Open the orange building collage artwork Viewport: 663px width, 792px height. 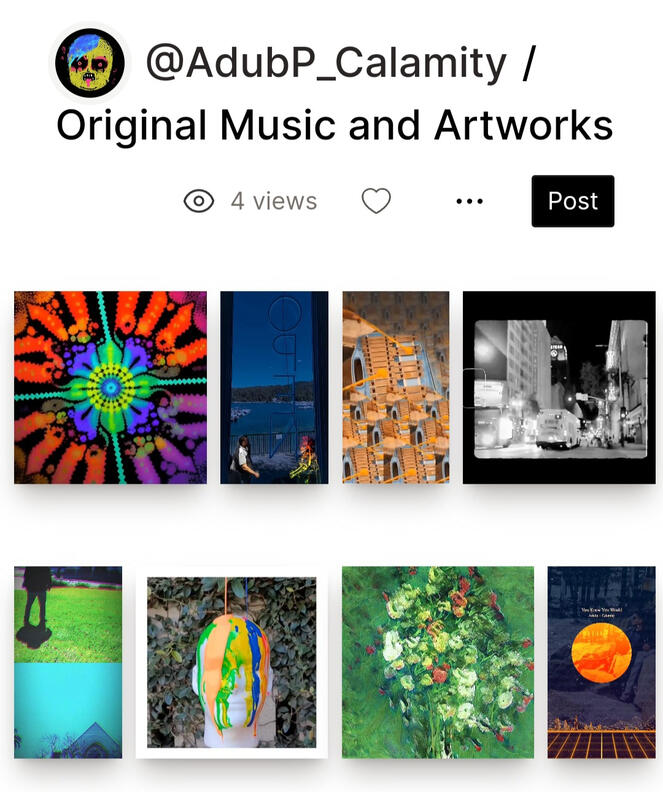coord(396,388)
